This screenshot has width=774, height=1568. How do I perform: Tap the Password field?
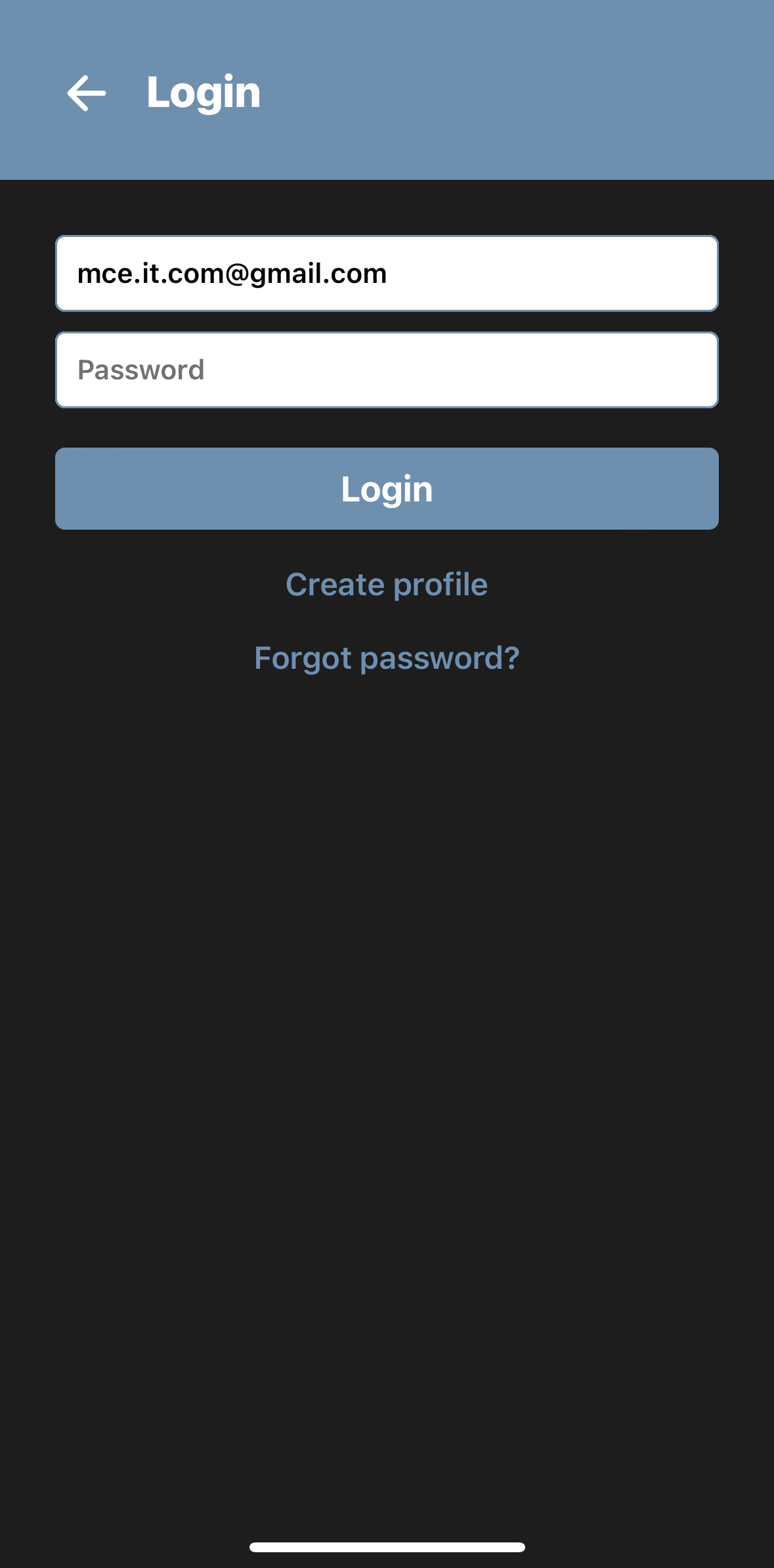(387, 370)
